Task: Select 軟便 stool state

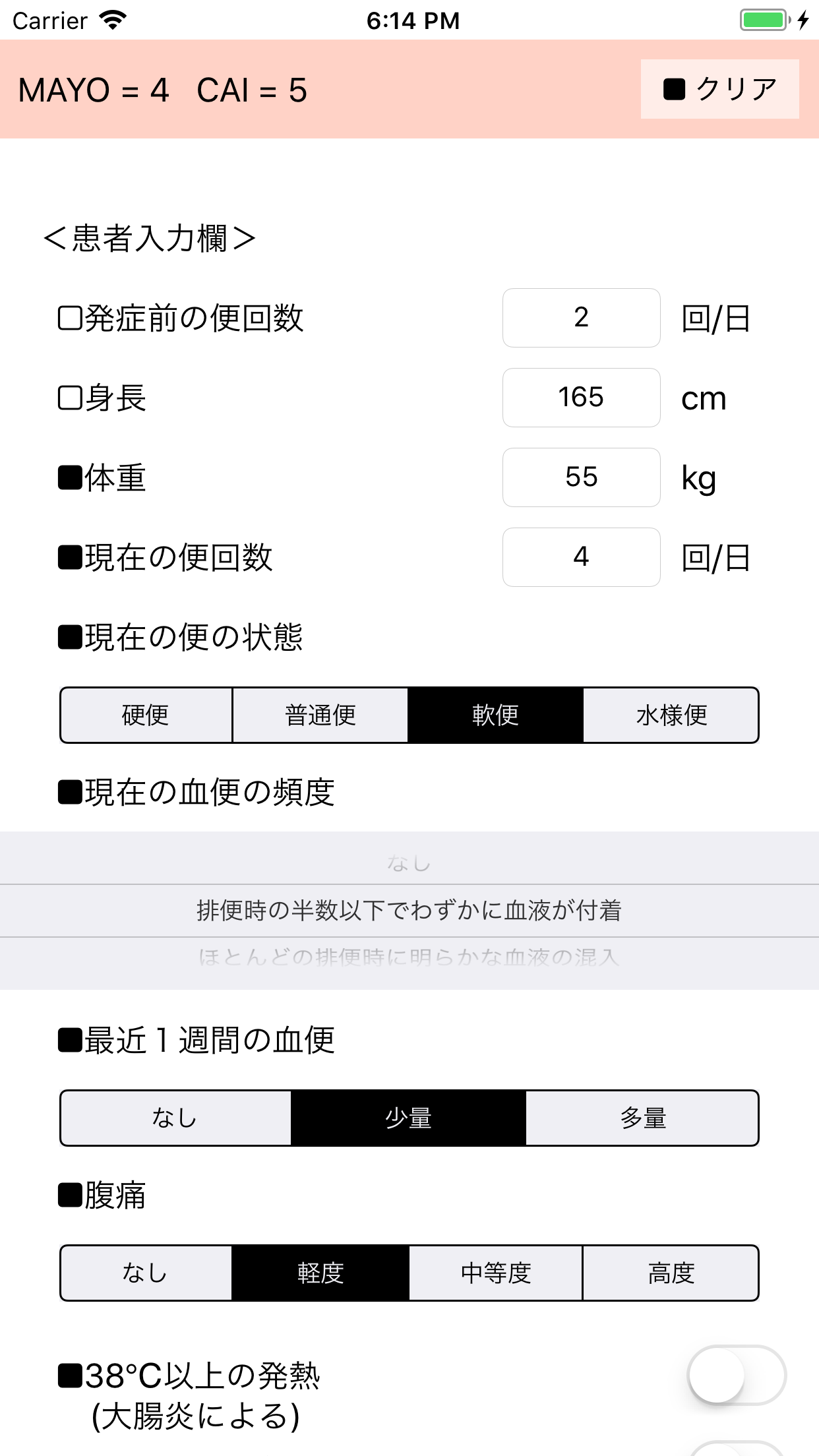Action: pos(496,715)
